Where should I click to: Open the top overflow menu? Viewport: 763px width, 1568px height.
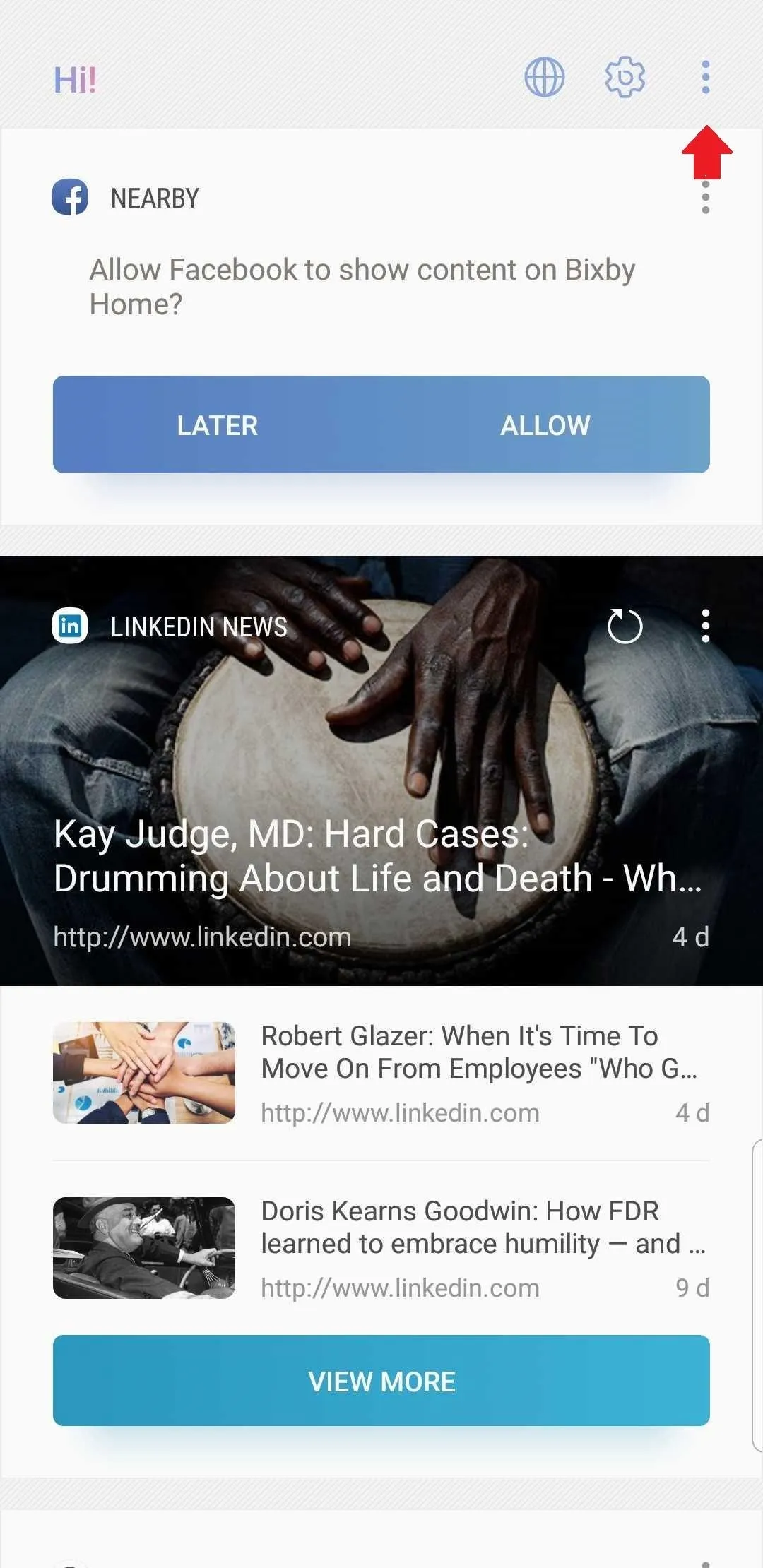(x=705, y=77)
